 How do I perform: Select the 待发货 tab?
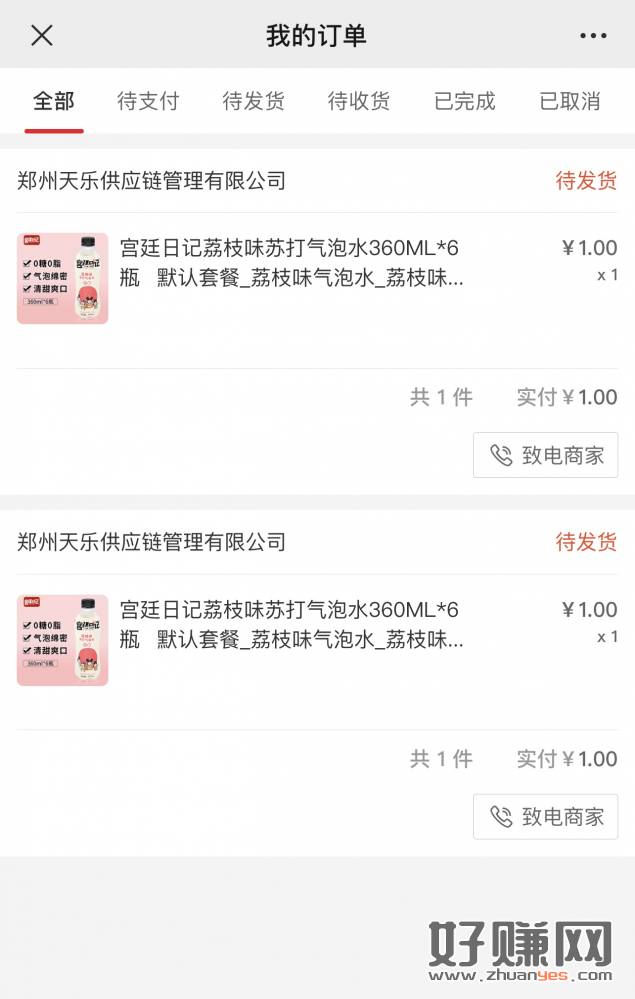(253, 101)
